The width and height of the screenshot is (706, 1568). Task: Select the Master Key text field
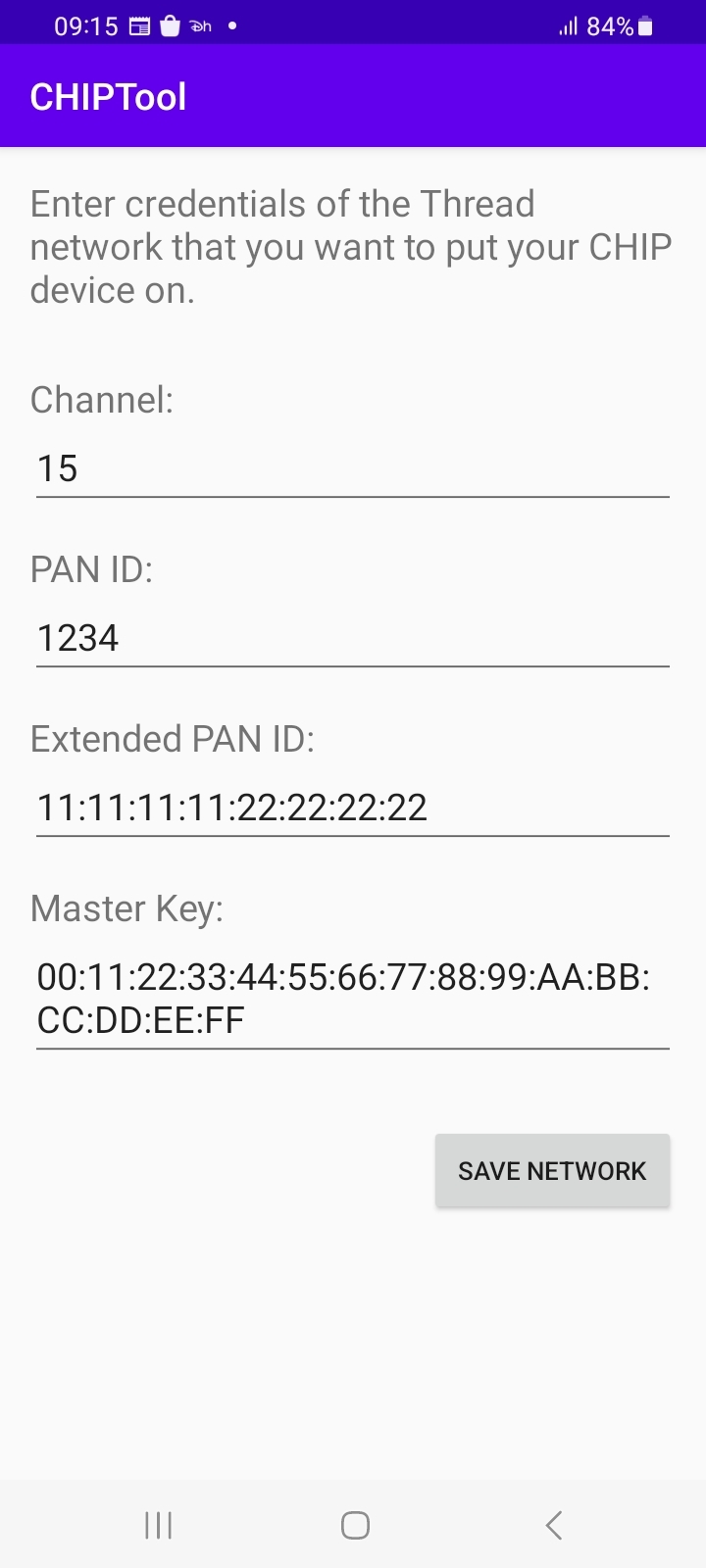[x=353, y=1000]
